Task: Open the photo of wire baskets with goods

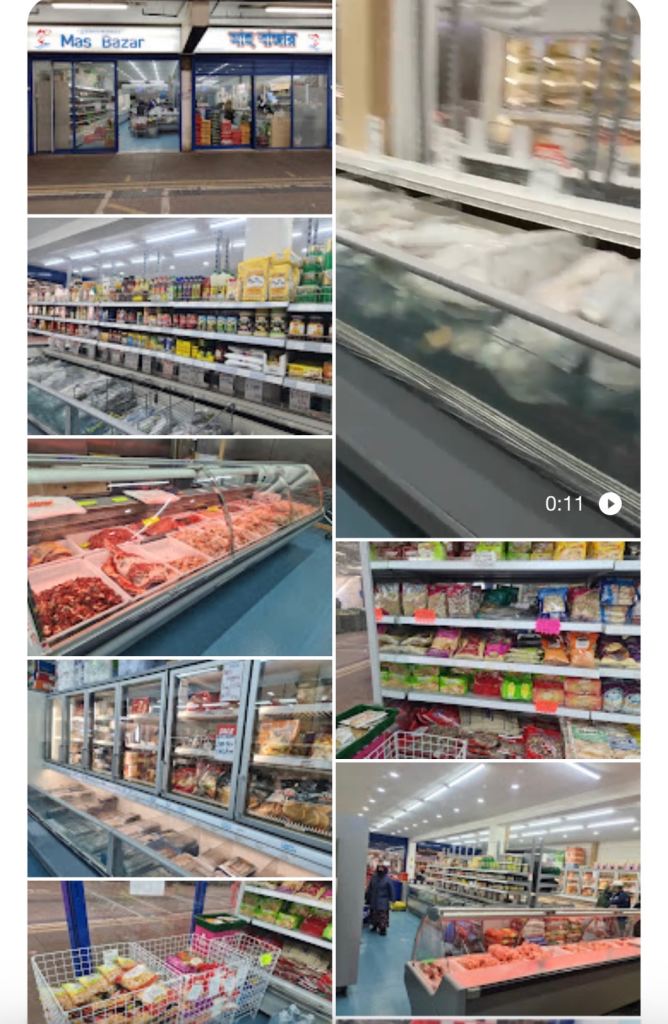Action: pos(180,950)
